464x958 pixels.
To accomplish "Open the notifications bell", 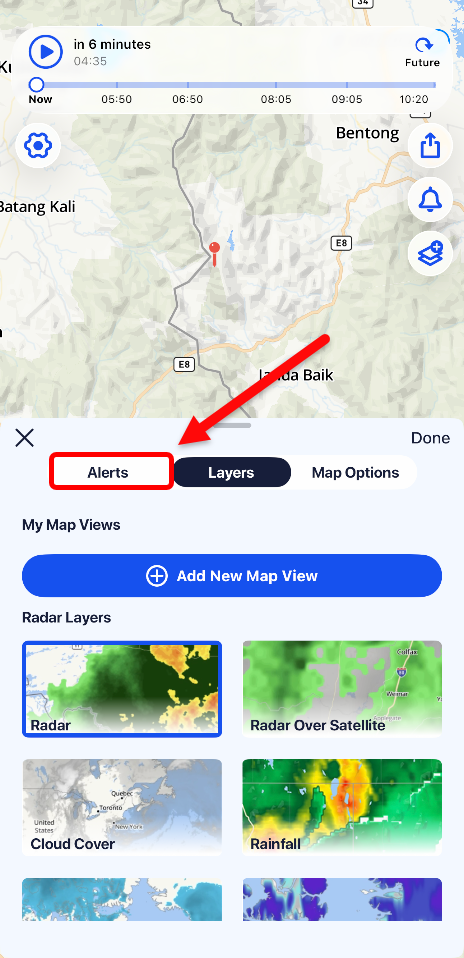I will [430, 199].
